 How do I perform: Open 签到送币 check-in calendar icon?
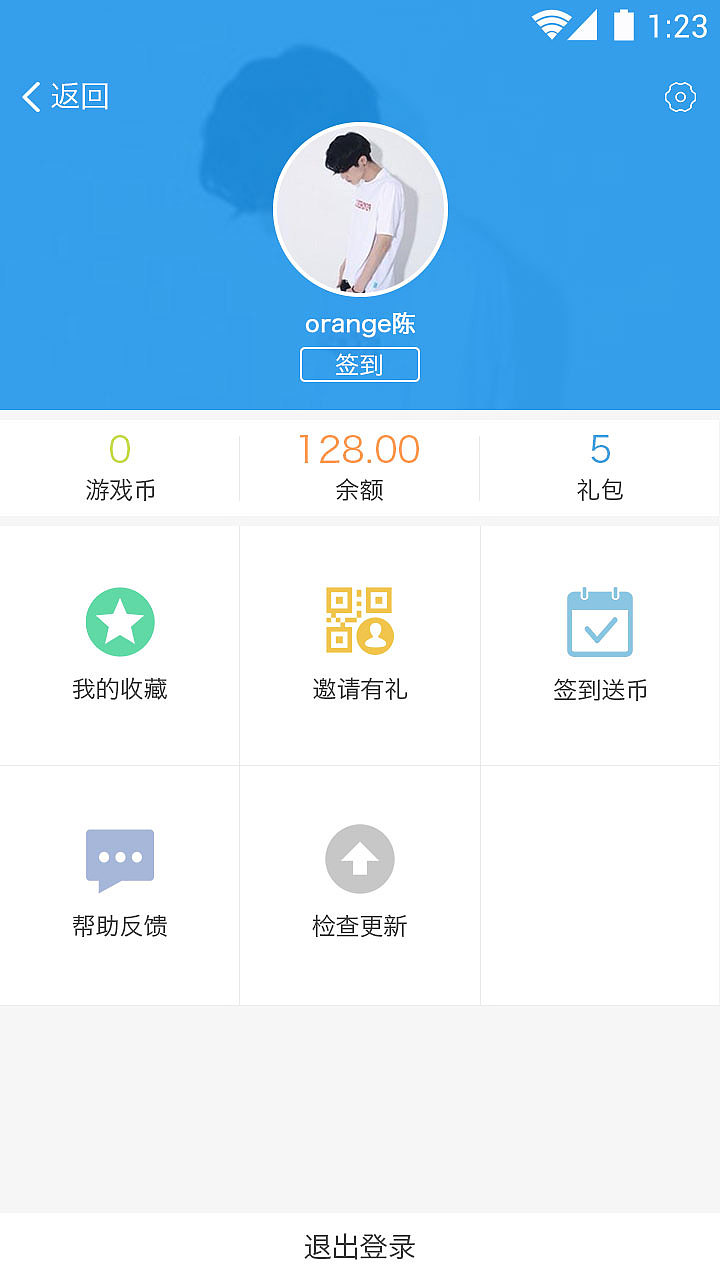point(599,622)
